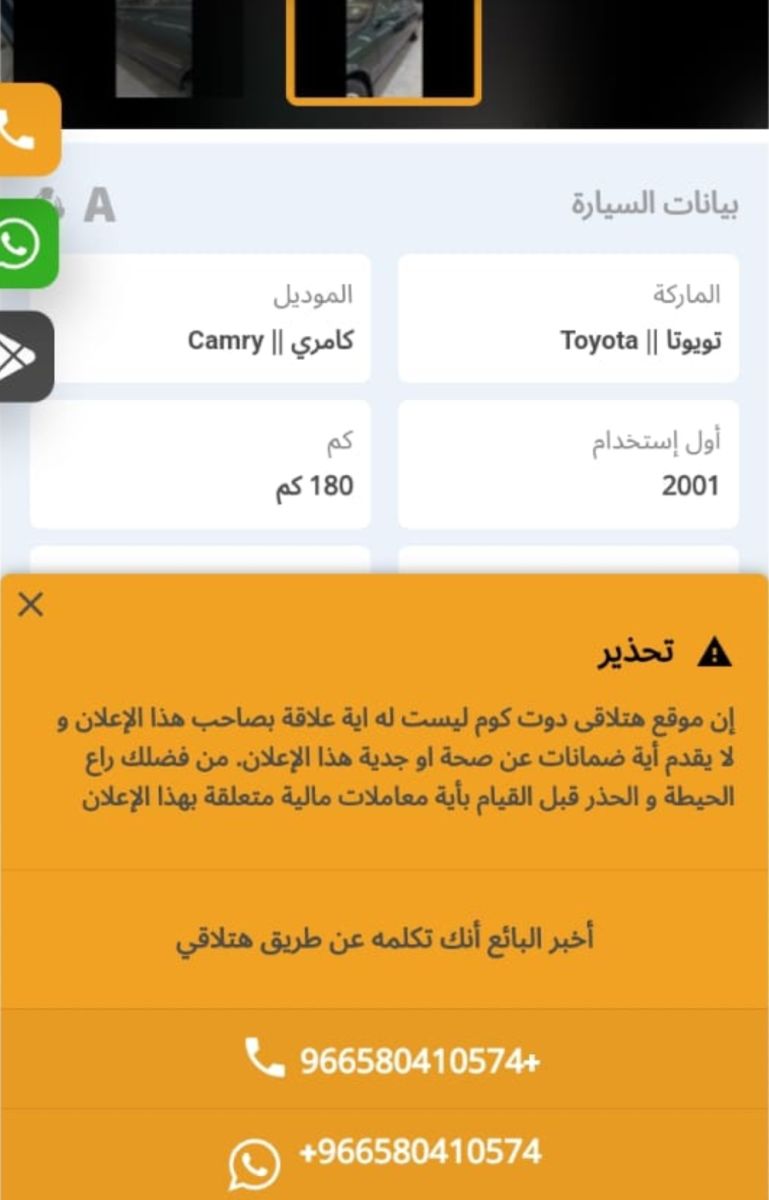769x1200 pixels.
Task: Dismiss the warning banner with the X
Action: point(31,604)
